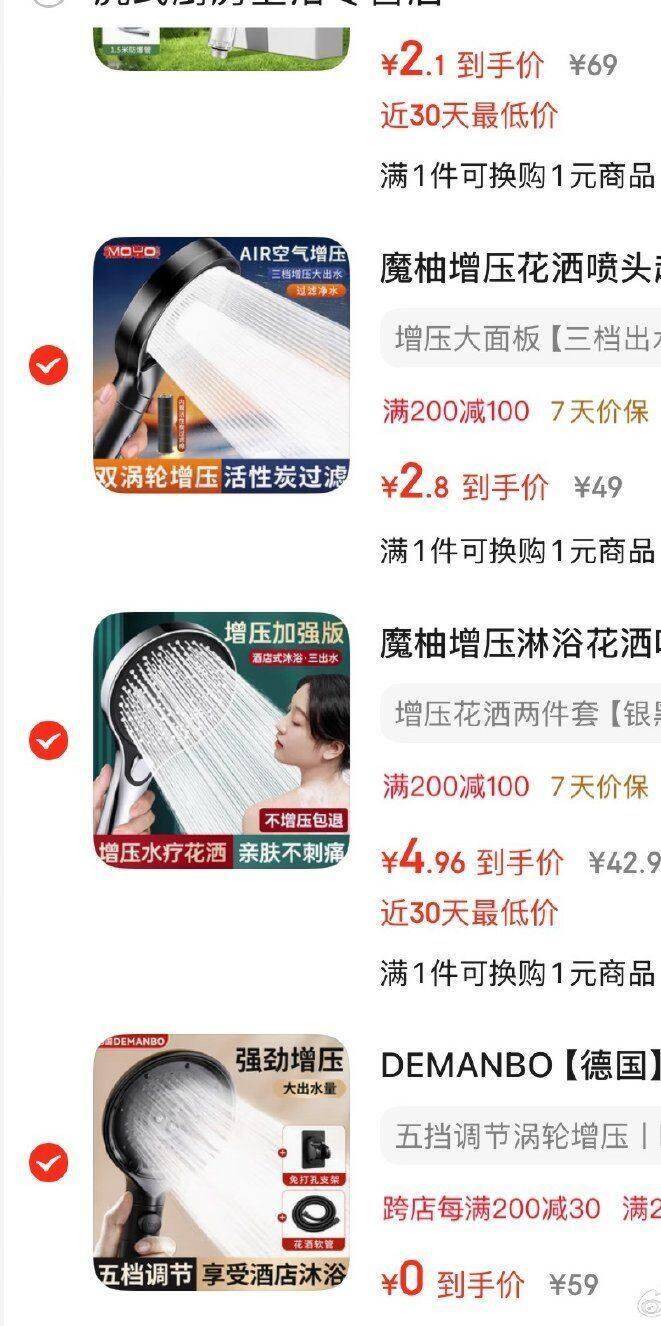
Task: Open the DEMANBO【德国】 product title
Action: (520, 1065)
